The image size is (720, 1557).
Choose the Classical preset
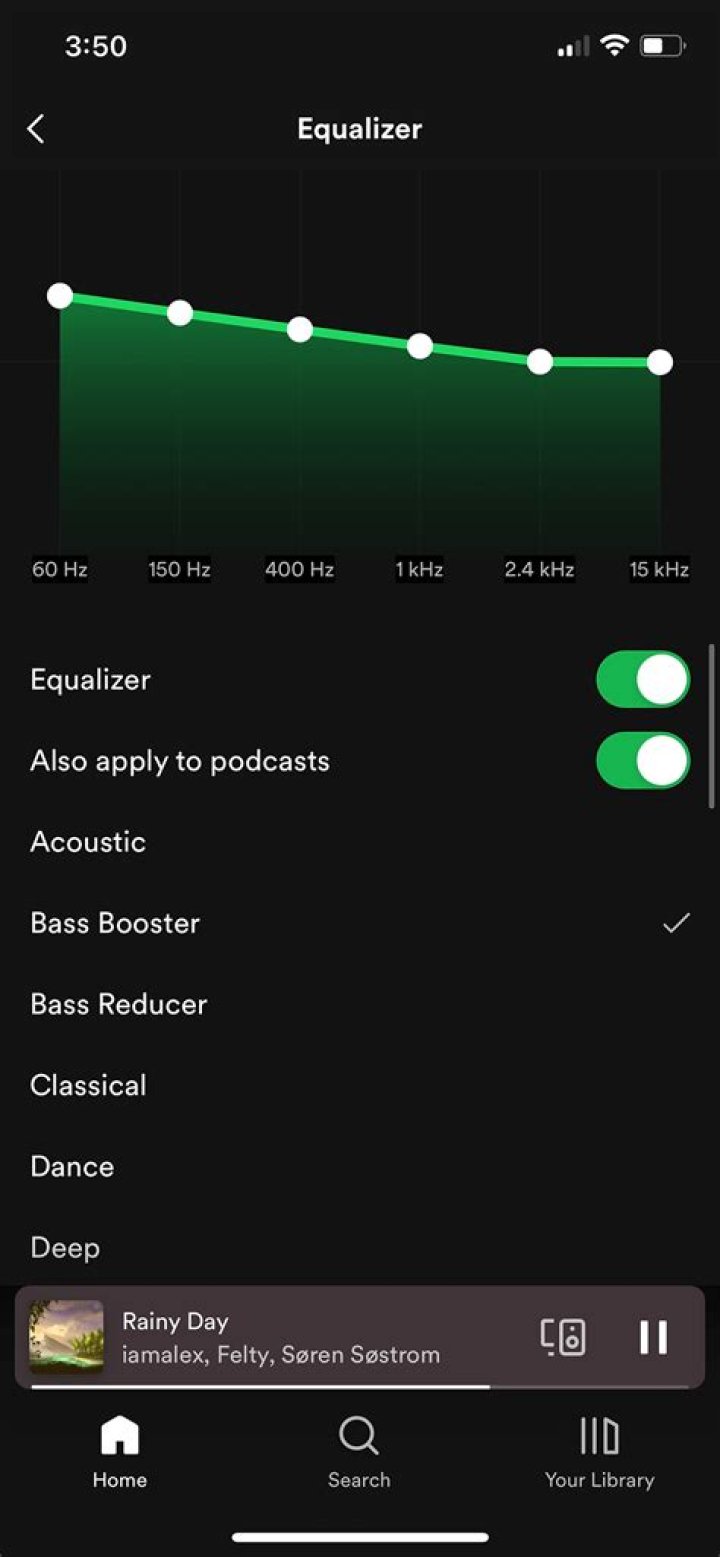(88, 1084)
